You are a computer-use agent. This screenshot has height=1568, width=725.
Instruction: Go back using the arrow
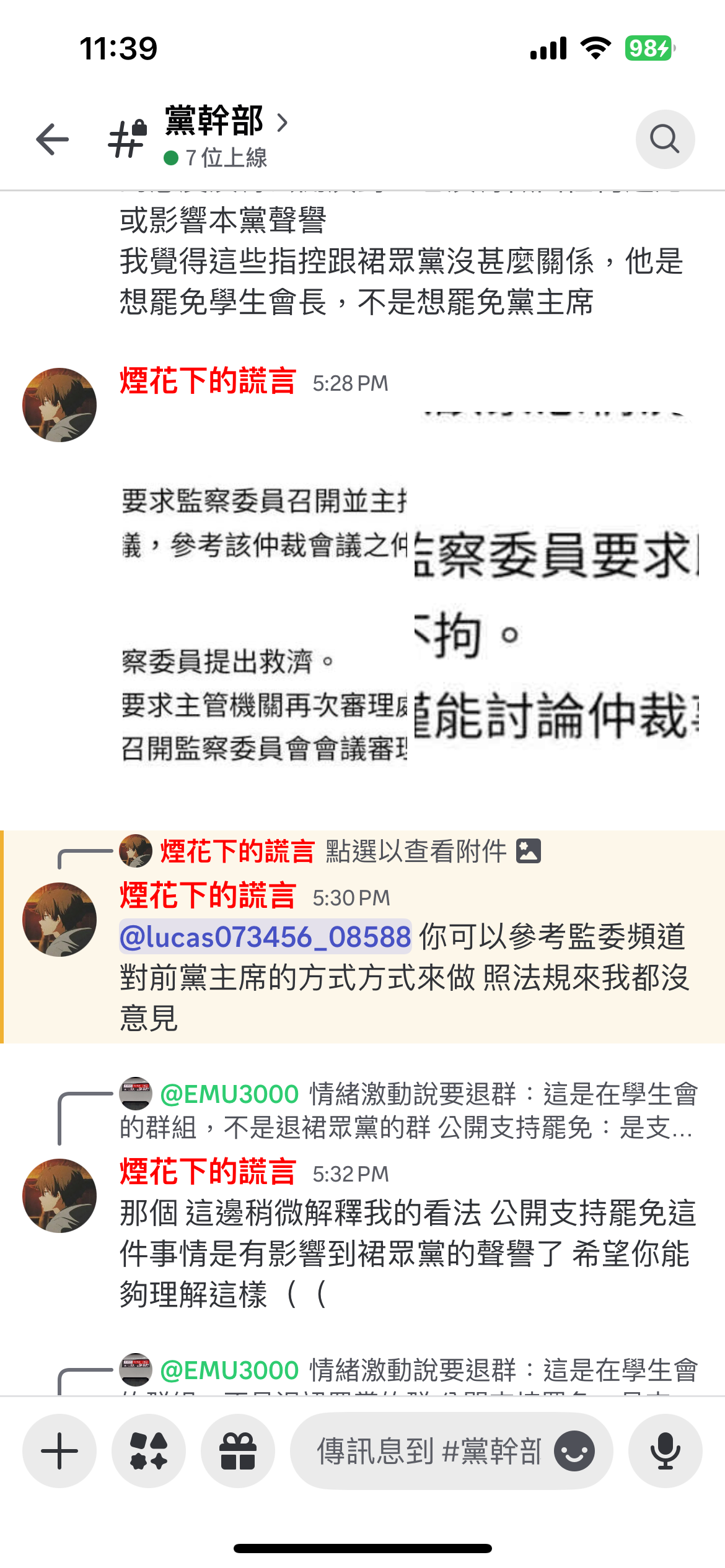pos(52,139)
